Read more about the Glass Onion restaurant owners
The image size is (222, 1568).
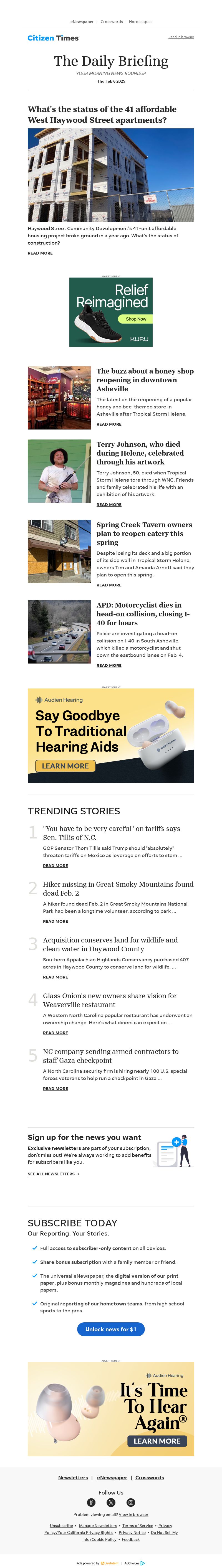(x=56, y=1033)
